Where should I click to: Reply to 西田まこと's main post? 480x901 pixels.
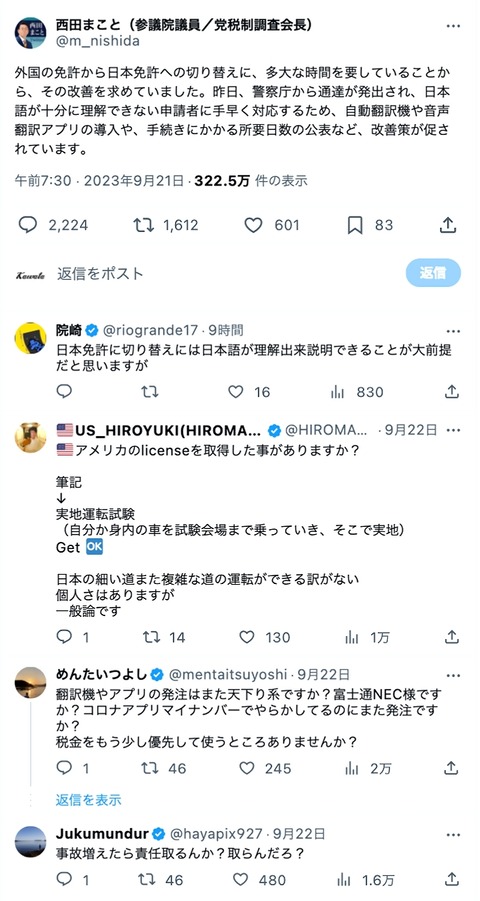28,225
